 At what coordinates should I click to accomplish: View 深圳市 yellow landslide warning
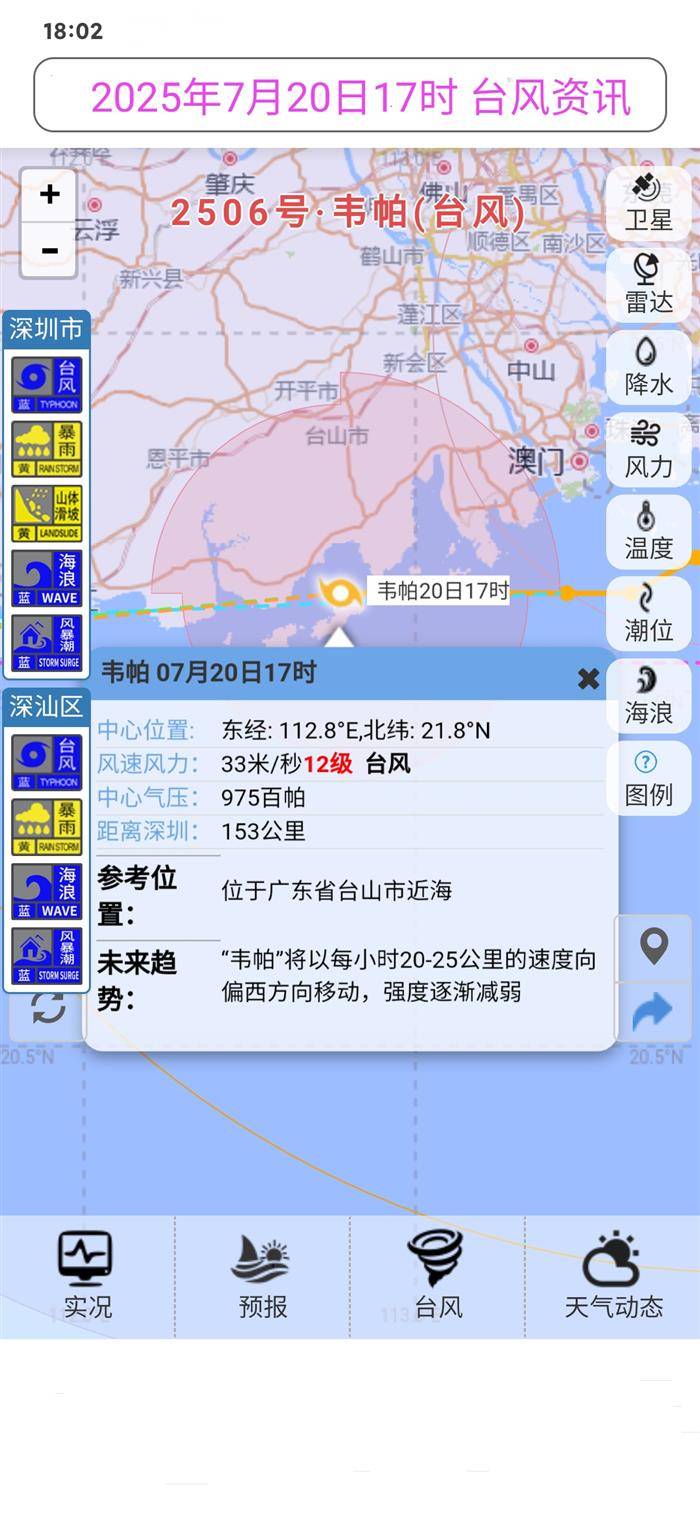point(47,514)
